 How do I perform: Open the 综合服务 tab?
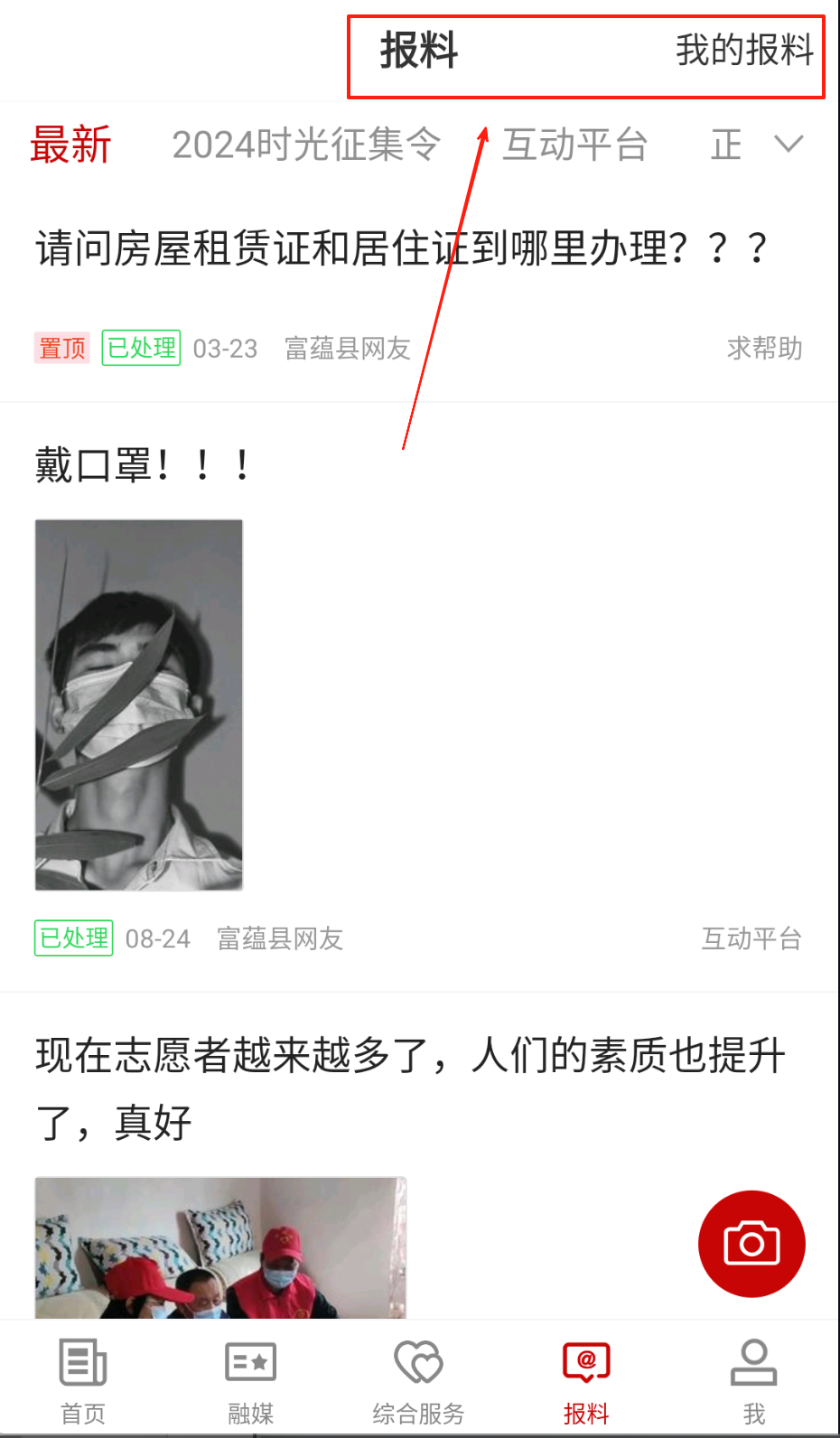pyautogui.click(x=418, y=1382)
